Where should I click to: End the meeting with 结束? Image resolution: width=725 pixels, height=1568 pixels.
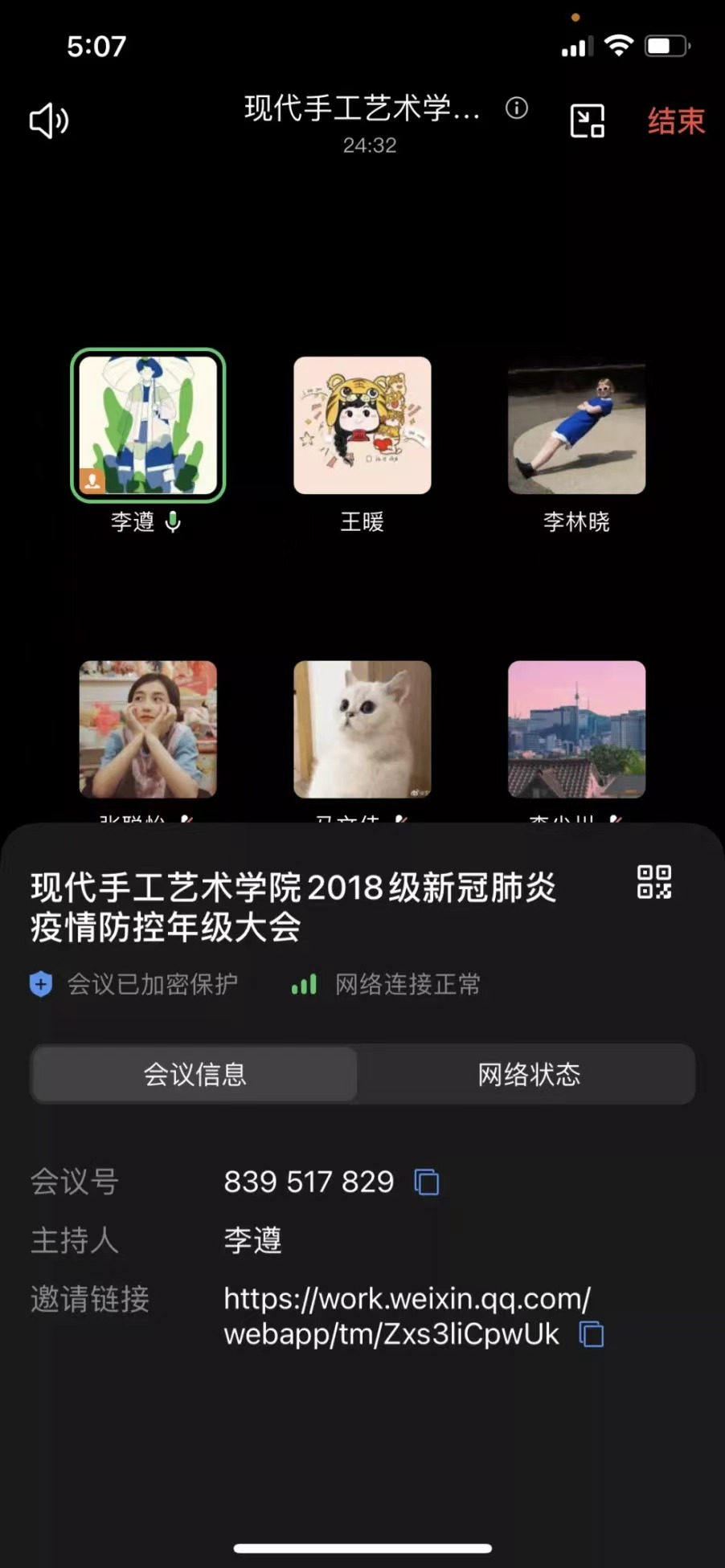[675, 121]
